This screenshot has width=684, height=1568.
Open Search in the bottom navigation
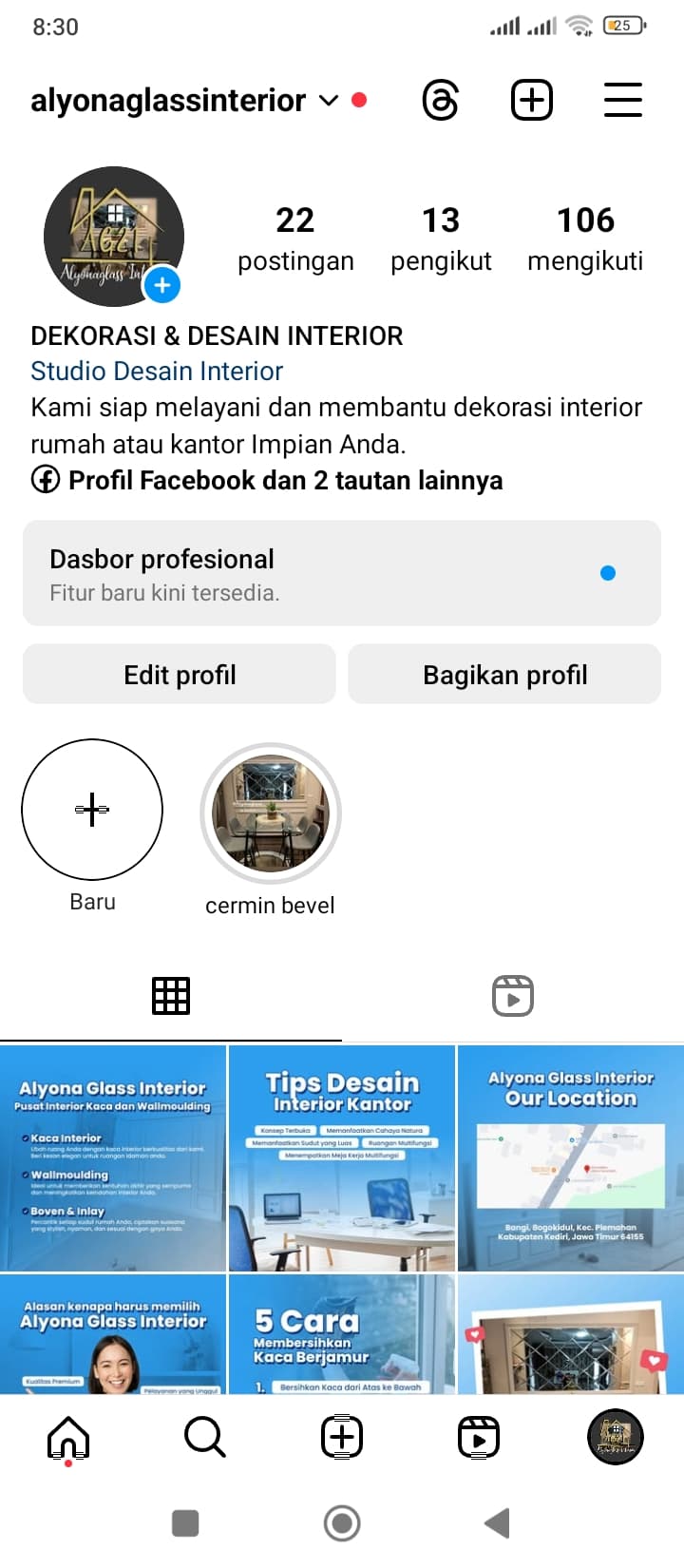pyautogui.click(x=205, y=1437)
